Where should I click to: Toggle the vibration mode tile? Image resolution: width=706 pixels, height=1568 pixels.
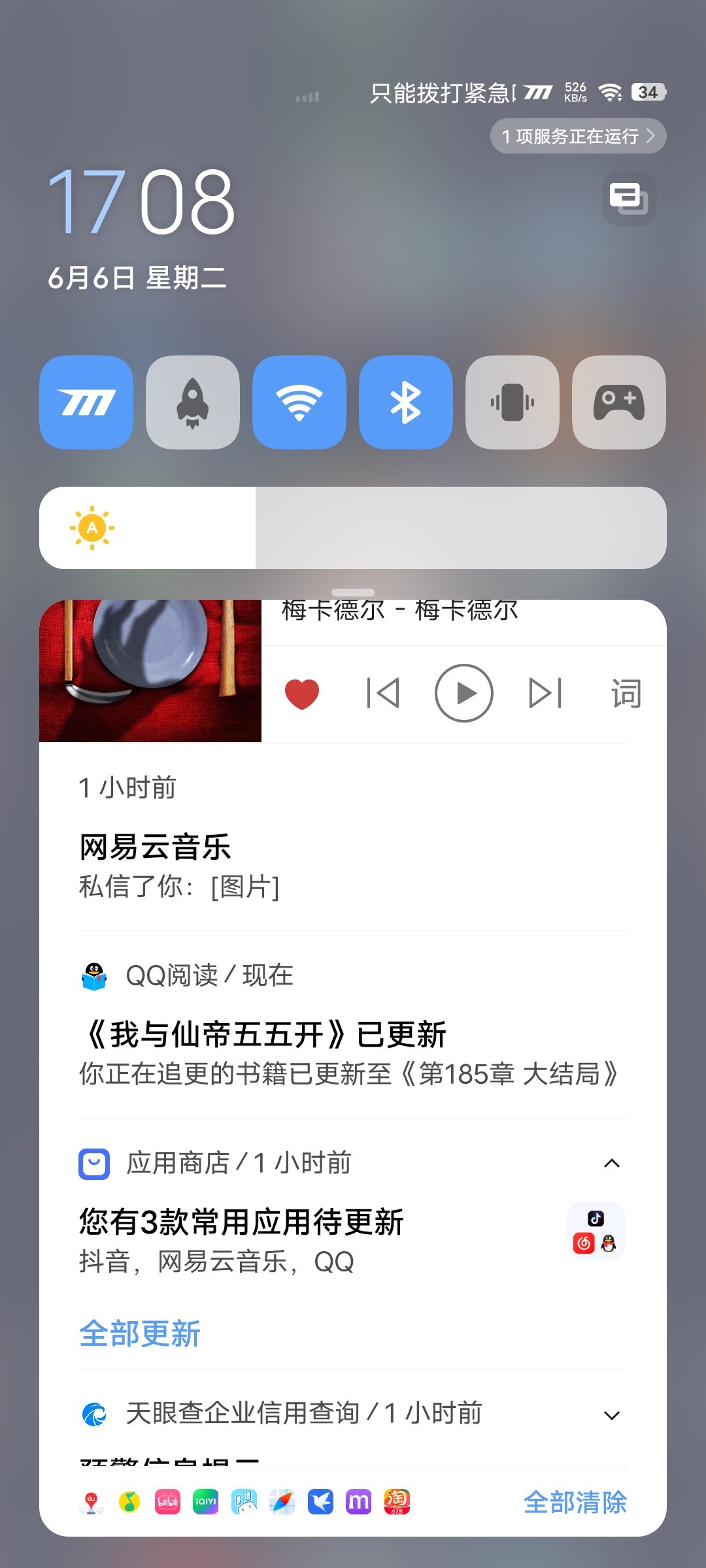(x=513, y=402)
